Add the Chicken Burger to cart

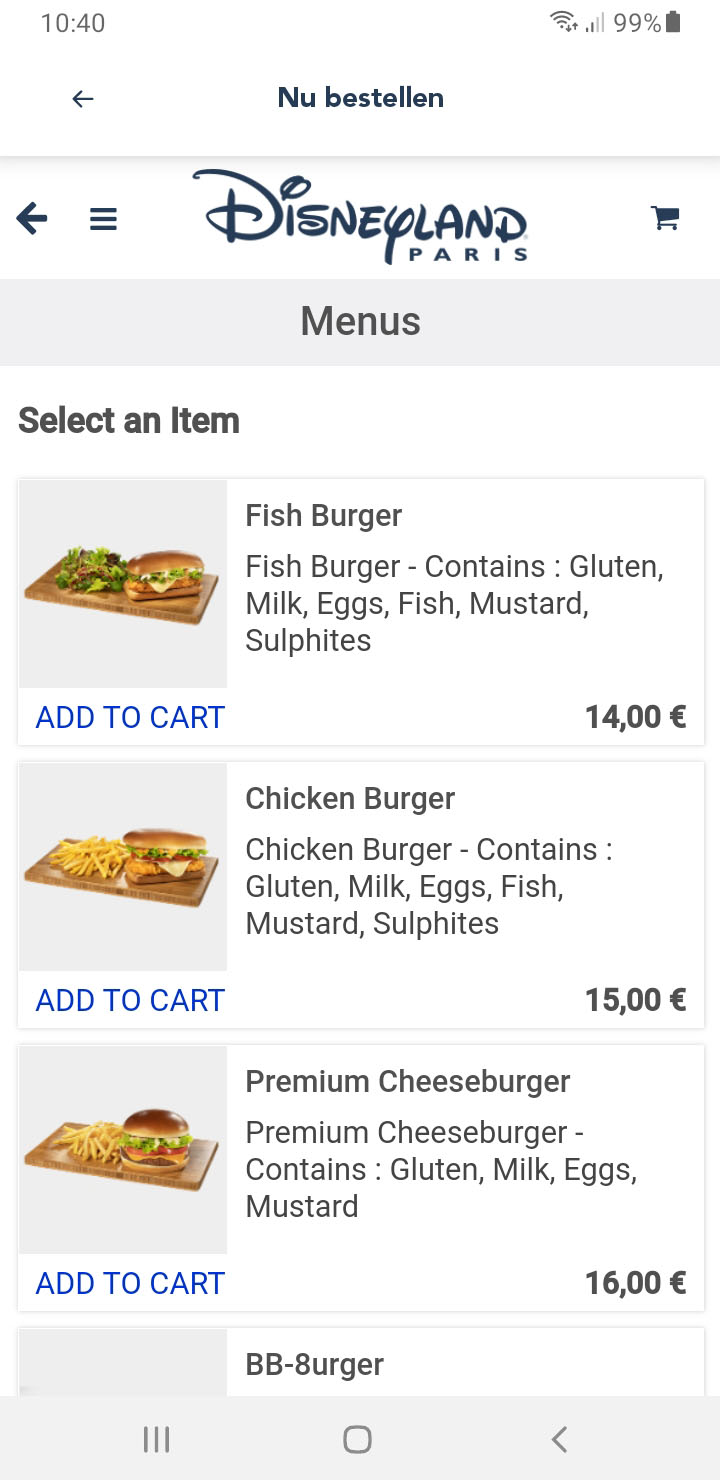(x=130, y=1000)
